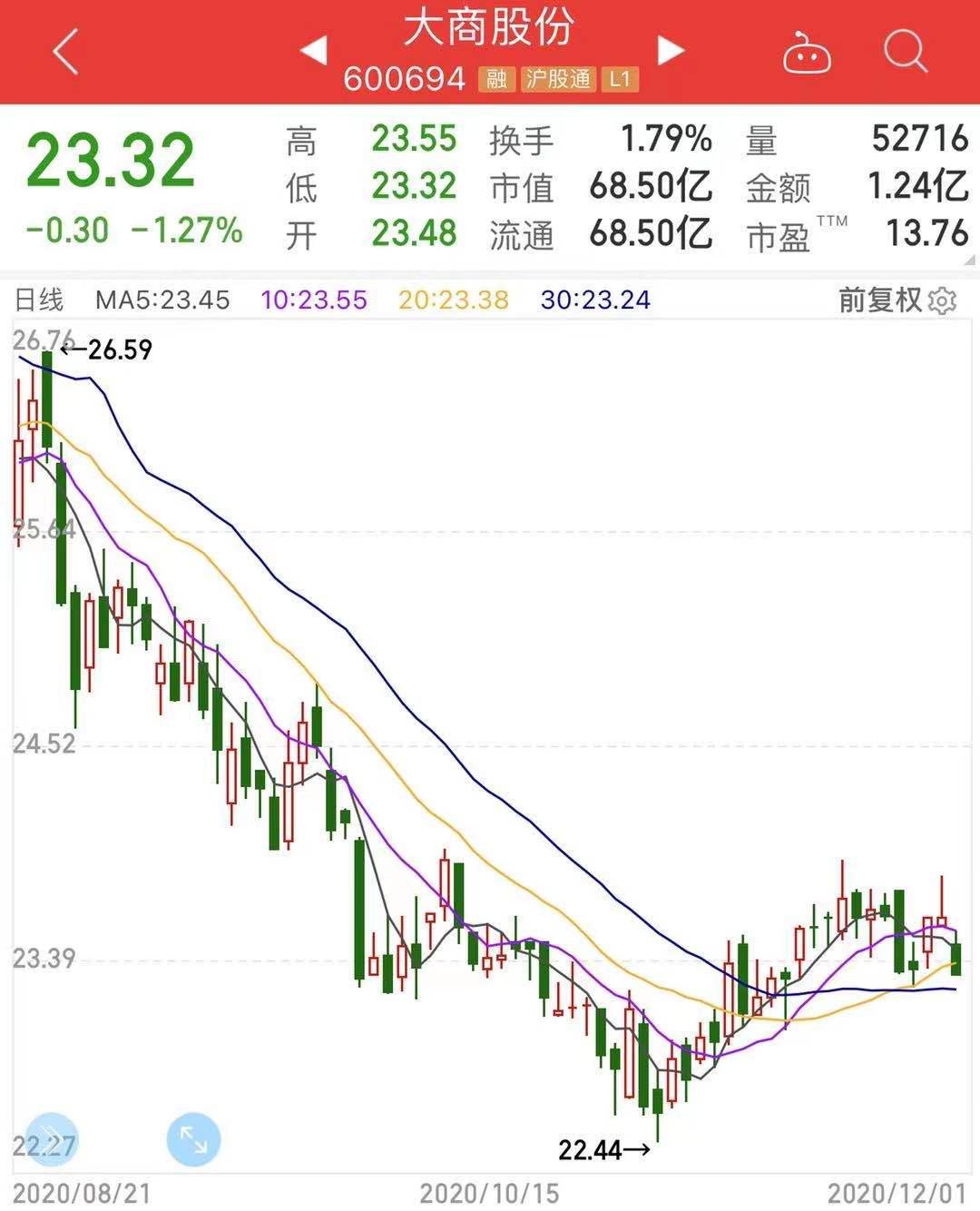The image size is (980, 1211).
Task: Toggle the 沪股通 Shanghai Connect tag
Action: tap(556, 81)
